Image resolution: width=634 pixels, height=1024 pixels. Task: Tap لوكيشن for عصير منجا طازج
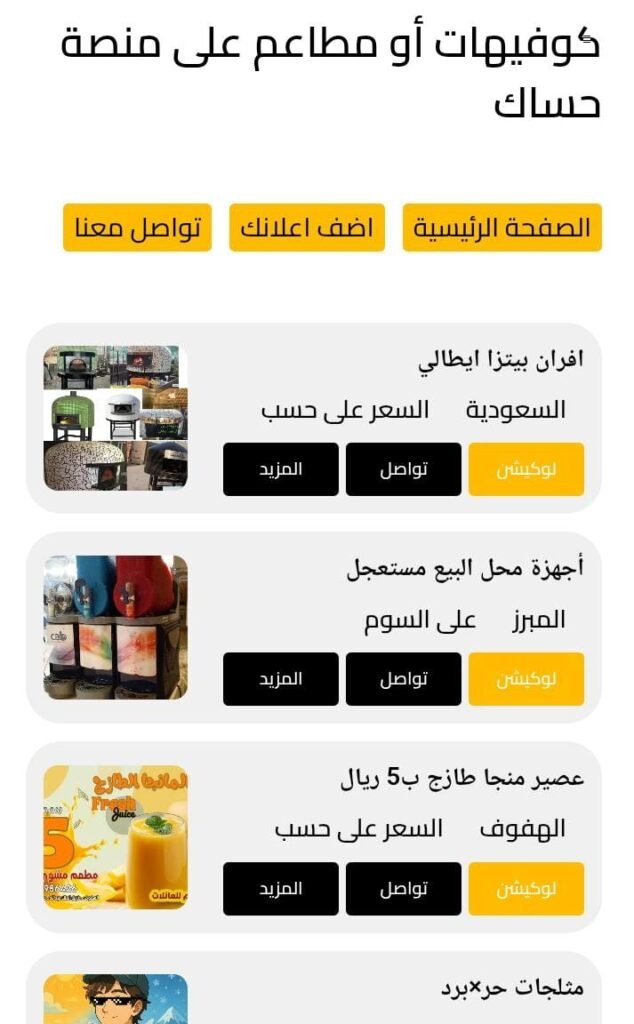point(526,889)
